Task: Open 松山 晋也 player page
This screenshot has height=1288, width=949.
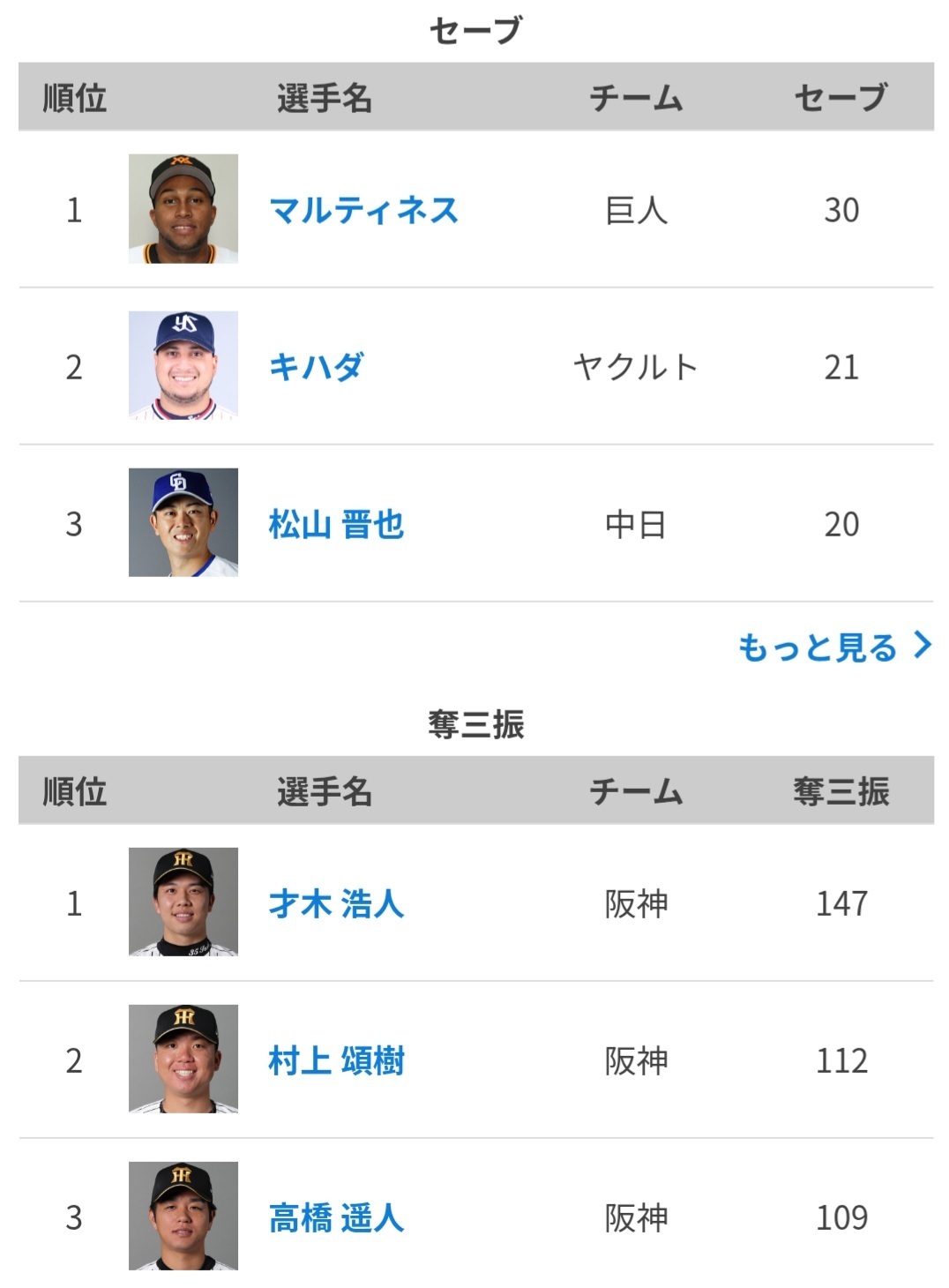Action: tap(336, 524)
